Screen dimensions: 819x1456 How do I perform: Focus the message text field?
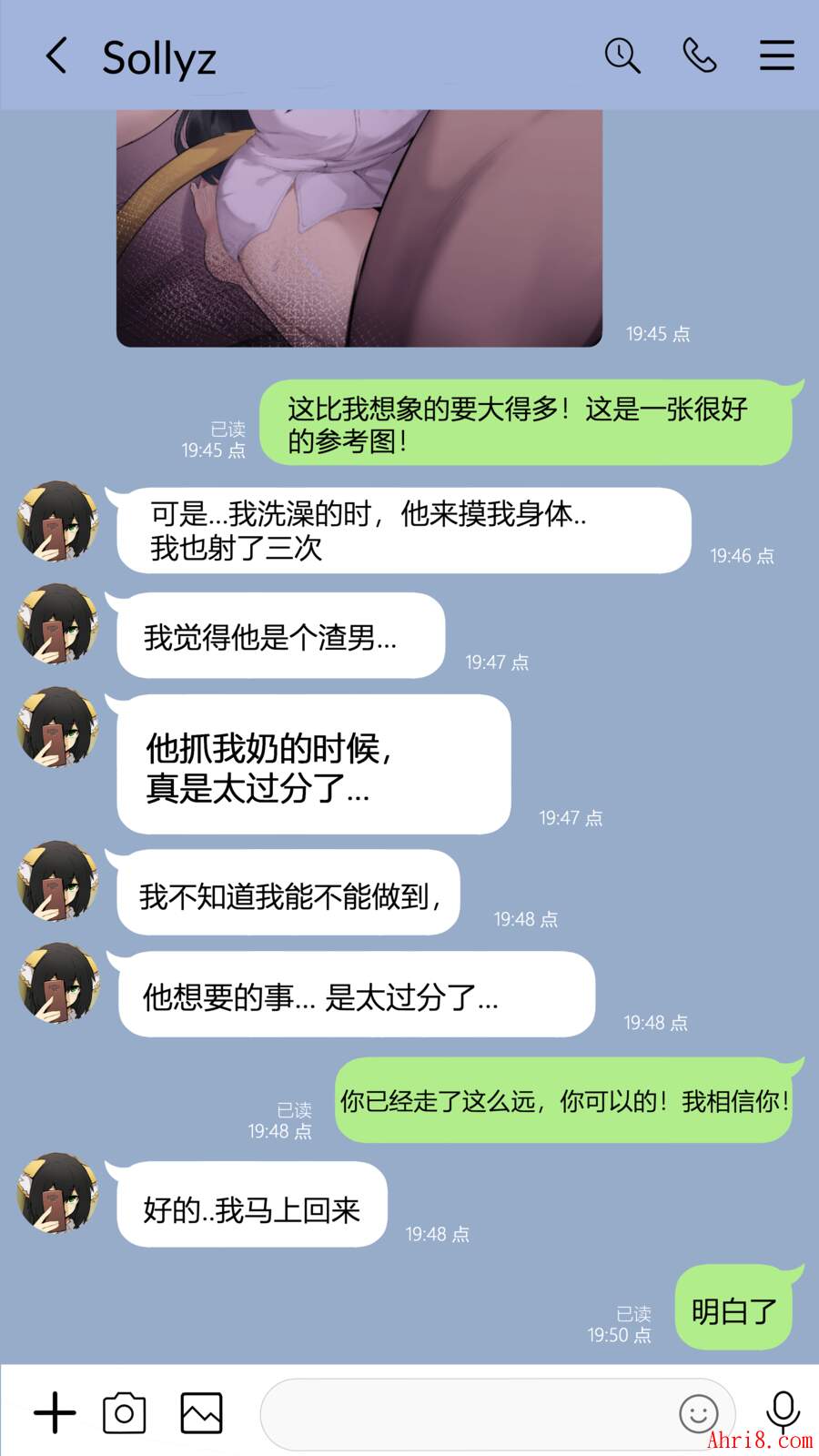point(464,1413)
